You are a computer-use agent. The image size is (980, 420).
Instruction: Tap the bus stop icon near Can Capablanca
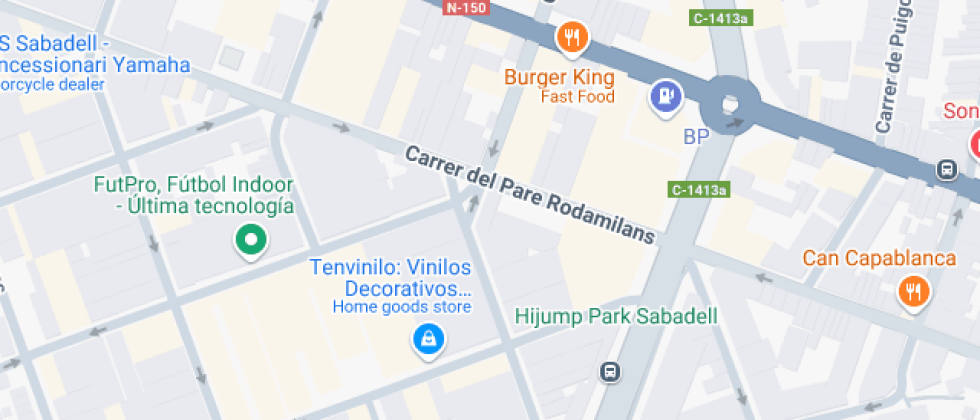[x=945, y=170]
